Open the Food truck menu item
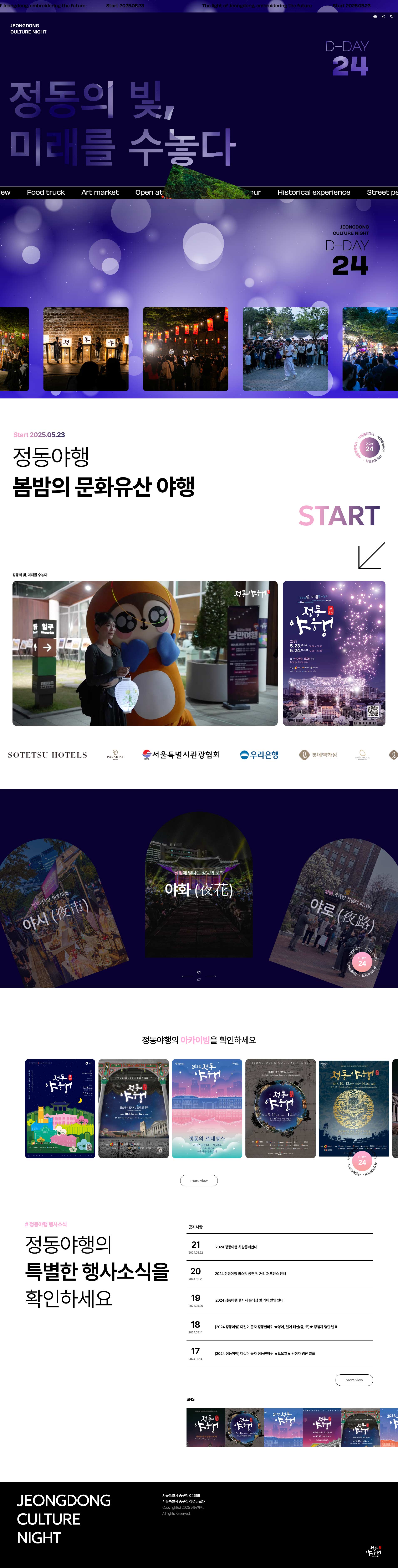 46,192
